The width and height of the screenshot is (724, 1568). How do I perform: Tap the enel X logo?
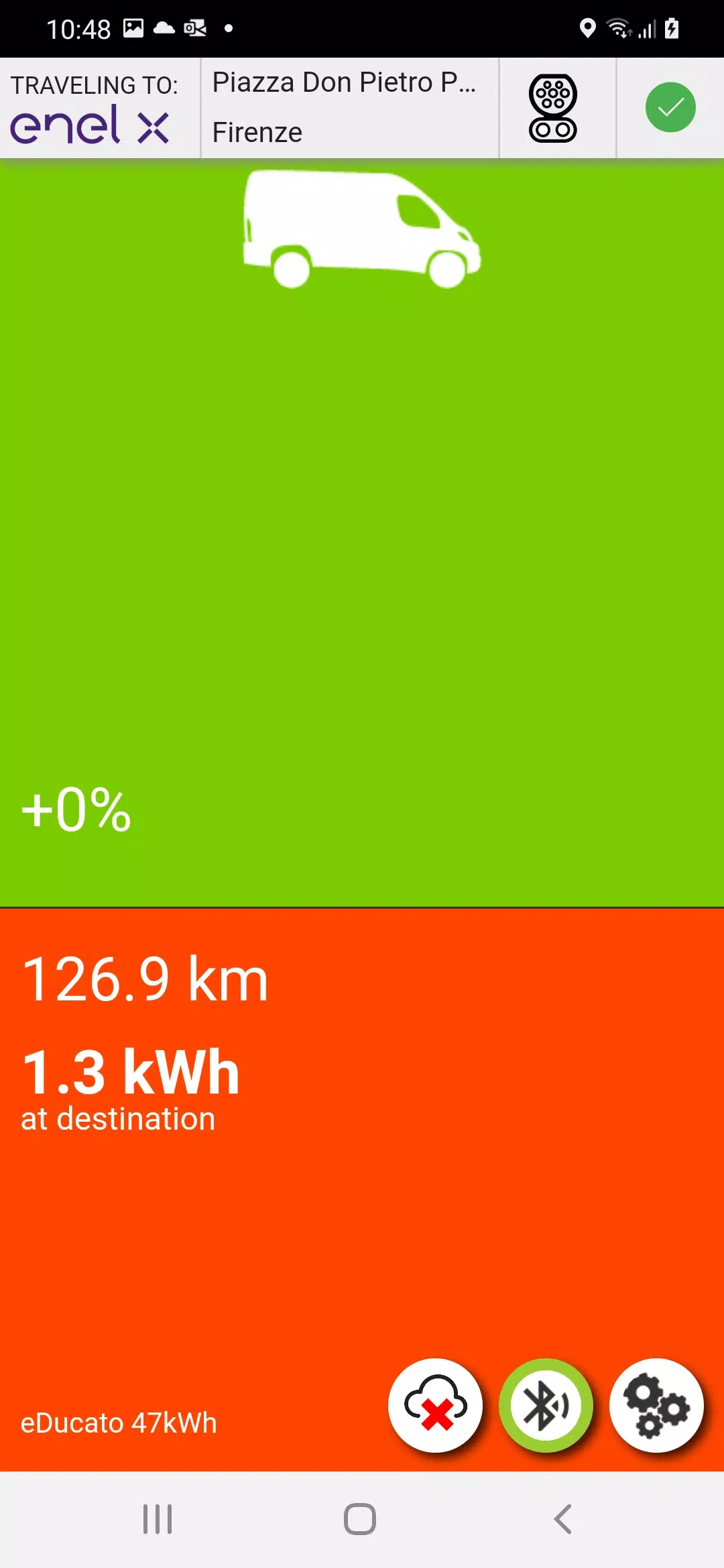coord(89,127)
